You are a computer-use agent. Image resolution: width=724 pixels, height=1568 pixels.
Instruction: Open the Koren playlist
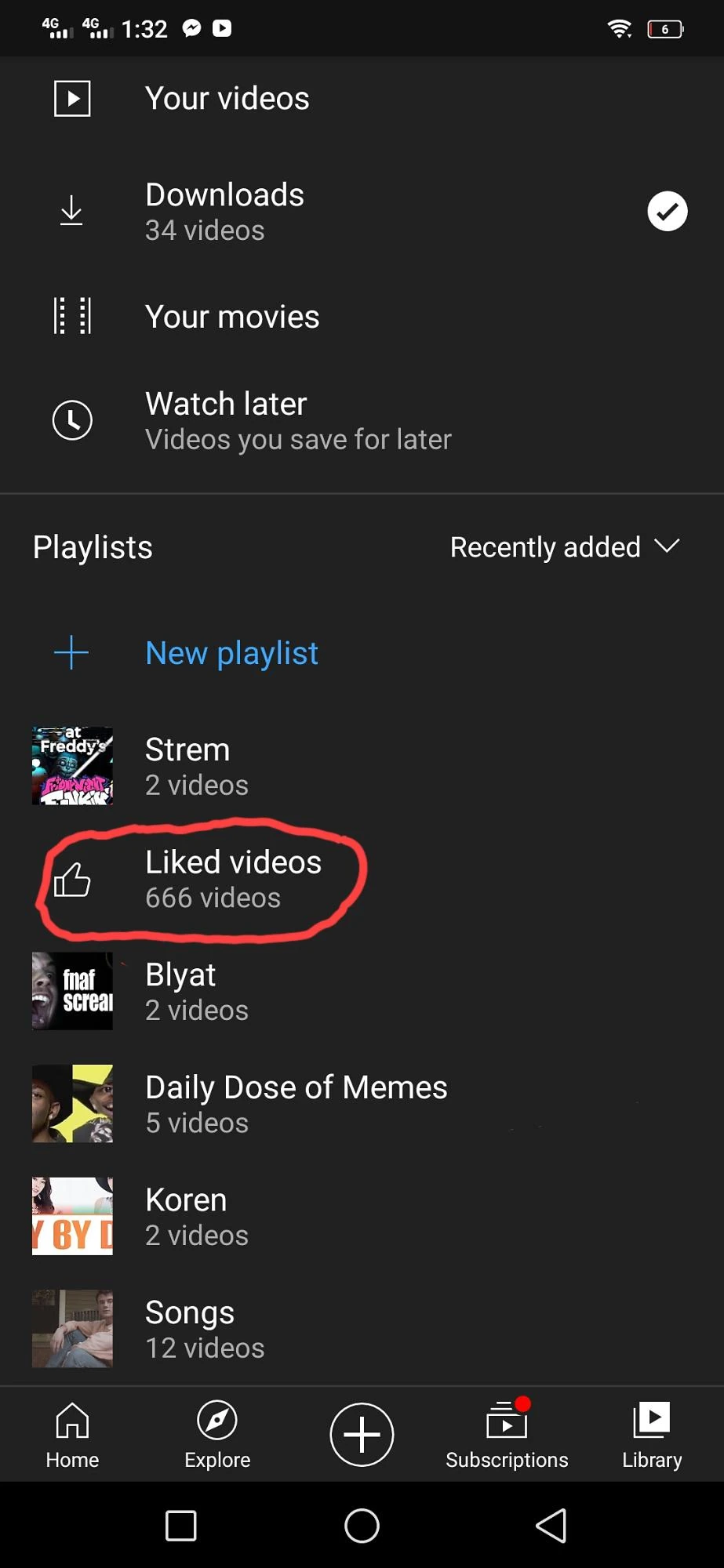(x=186, y=1216)
